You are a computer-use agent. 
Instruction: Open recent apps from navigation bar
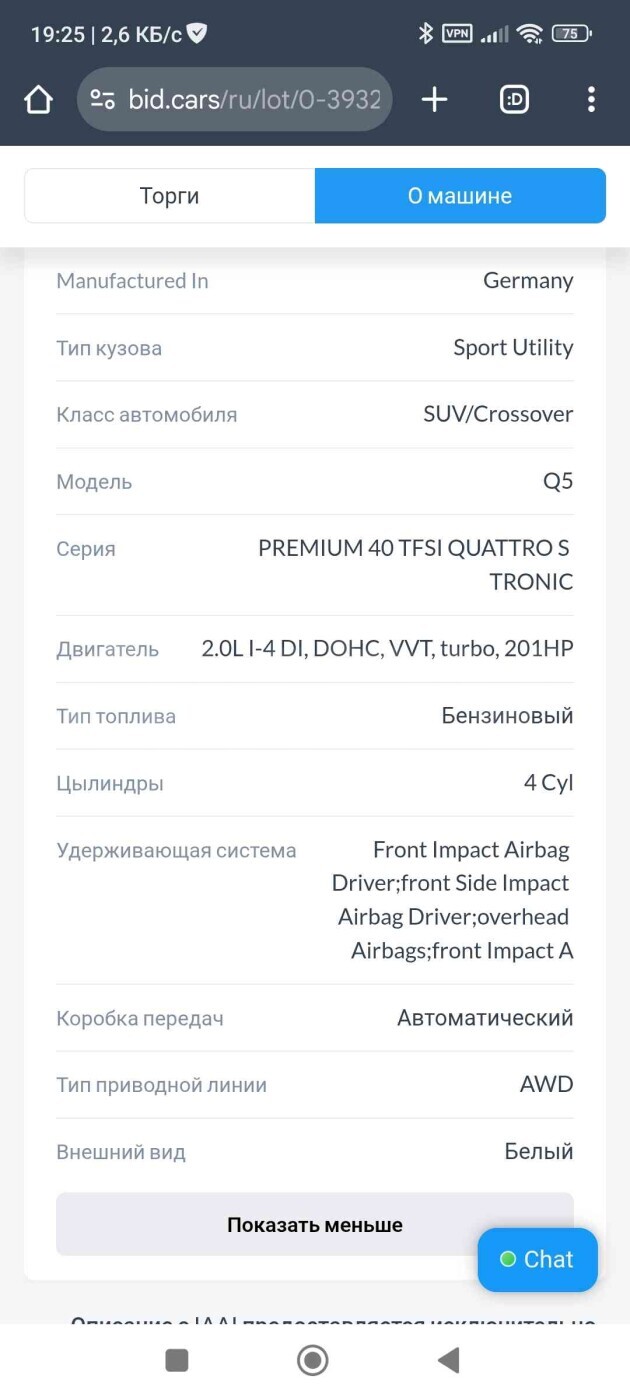[x=177, y=1360]
